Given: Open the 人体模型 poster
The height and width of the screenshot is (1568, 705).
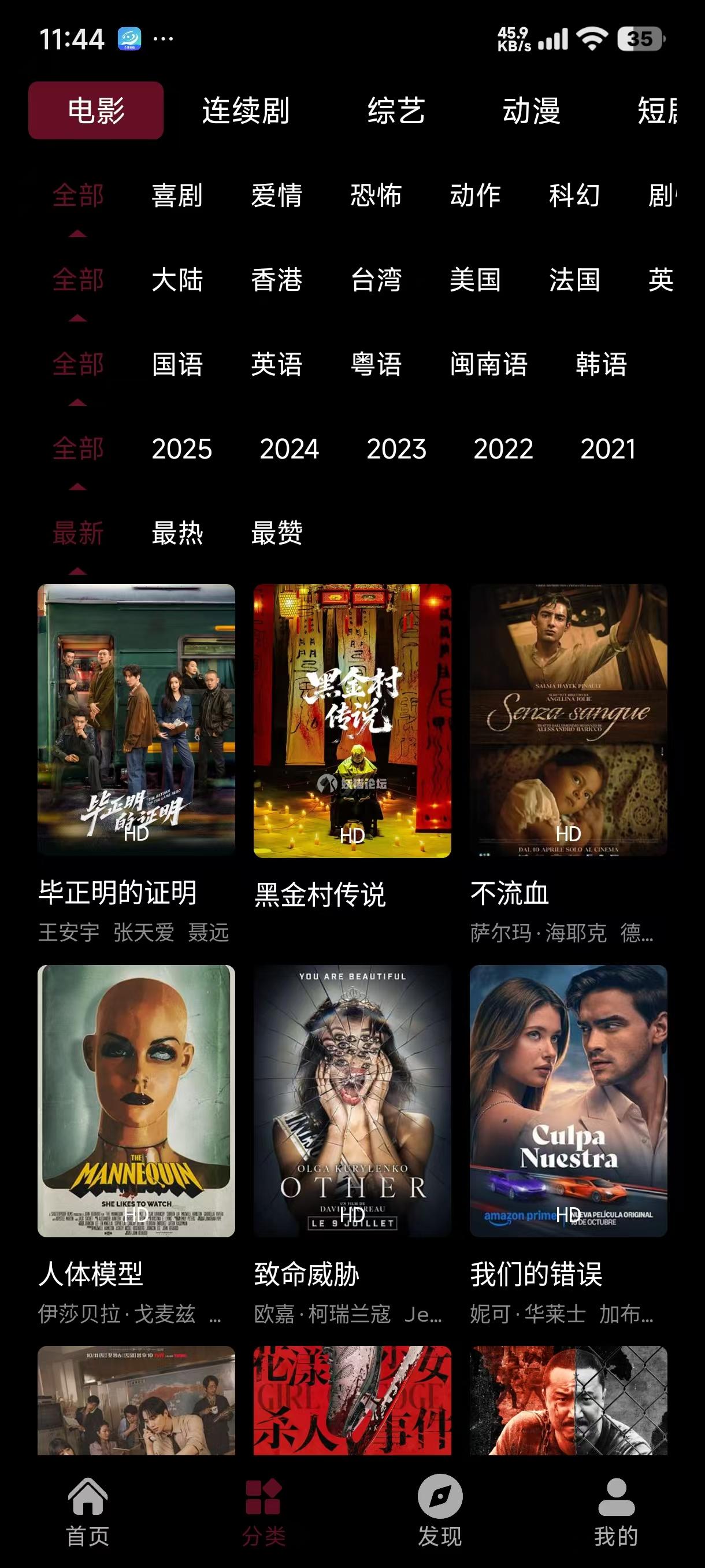Looking at the screenshot, I should [136, 1100].
